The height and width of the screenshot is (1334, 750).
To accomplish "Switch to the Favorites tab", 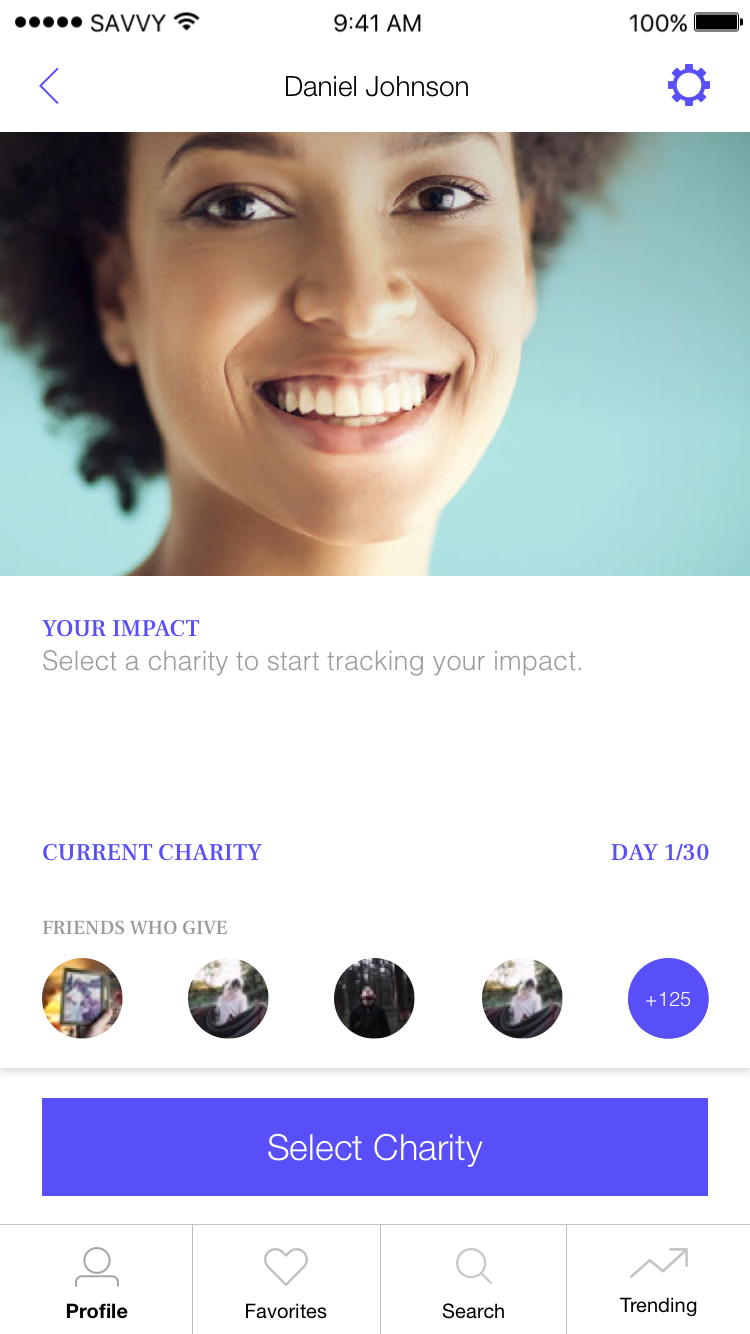I will click(286, 1282).
